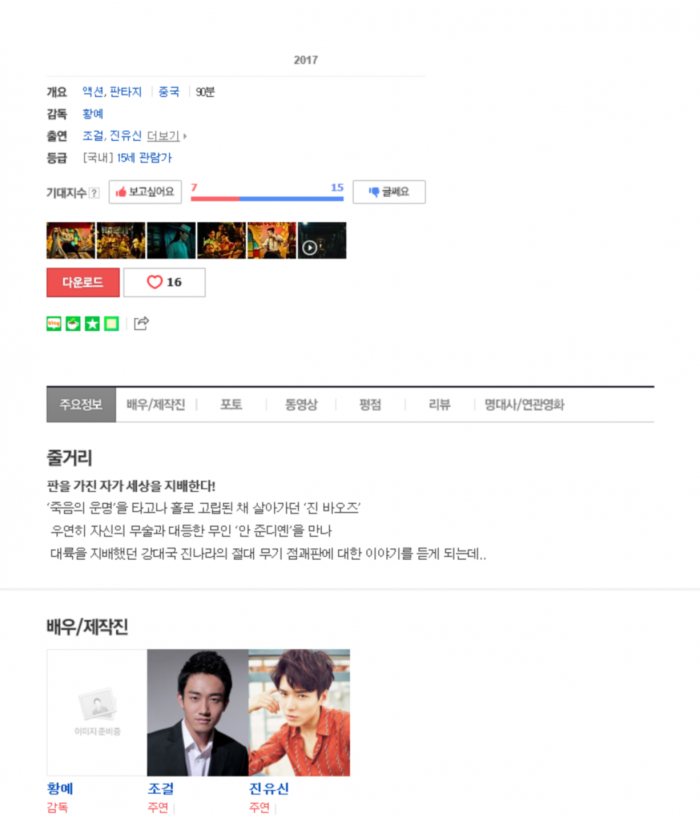Switch to the 포토 tab
This screenshot has width=700, height=822.
pyautogui.click(x=231, y=405)
